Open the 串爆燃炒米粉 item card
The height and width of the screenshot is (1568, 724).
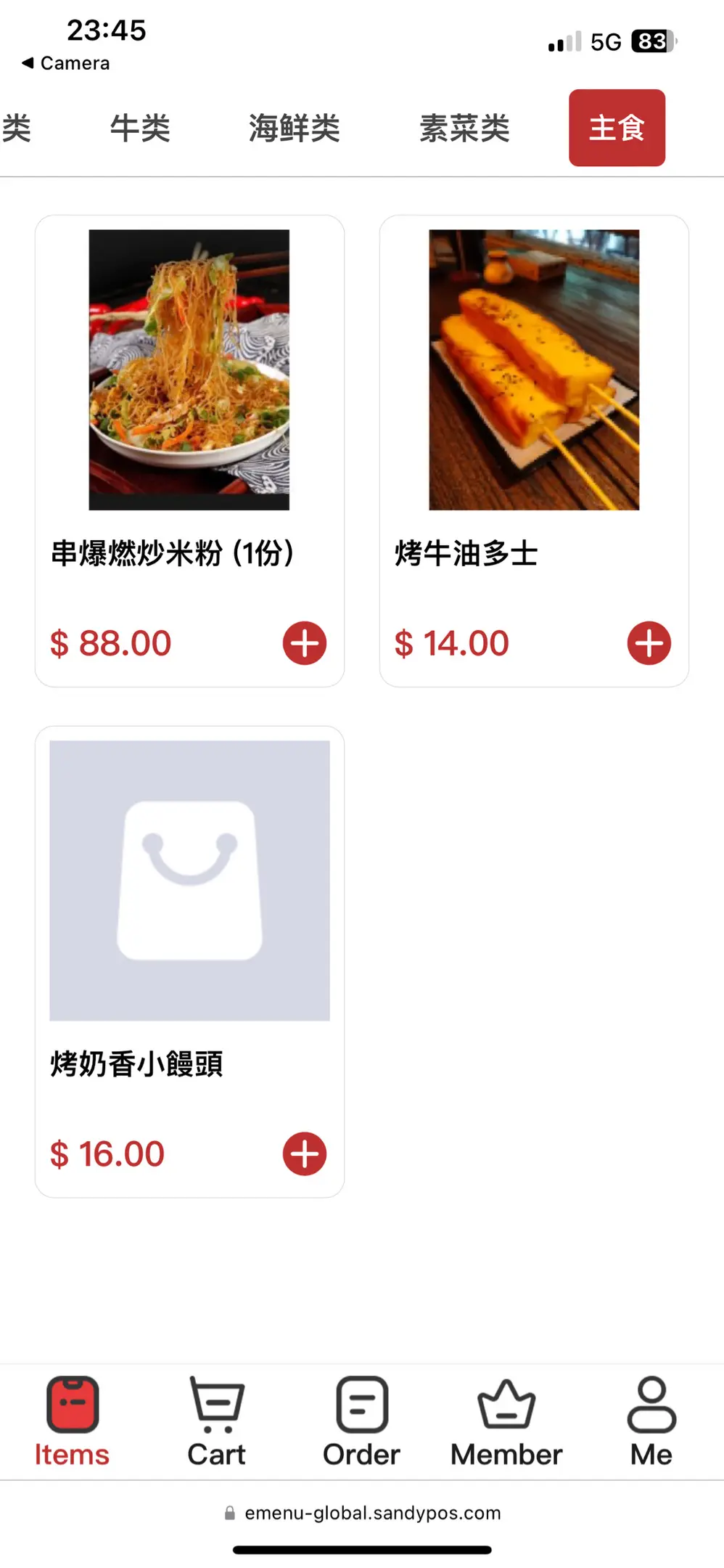[x=189, y=370]
